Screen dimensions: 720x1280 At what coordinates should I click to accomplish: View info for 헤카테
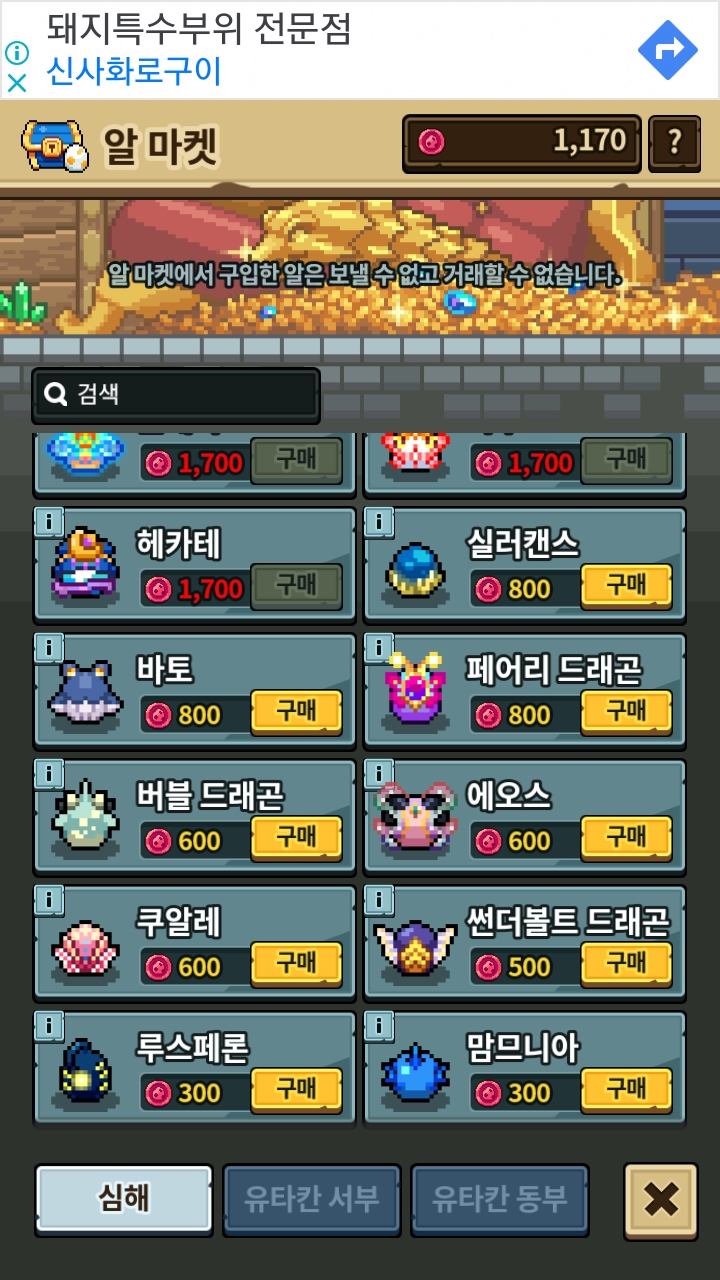48,522
